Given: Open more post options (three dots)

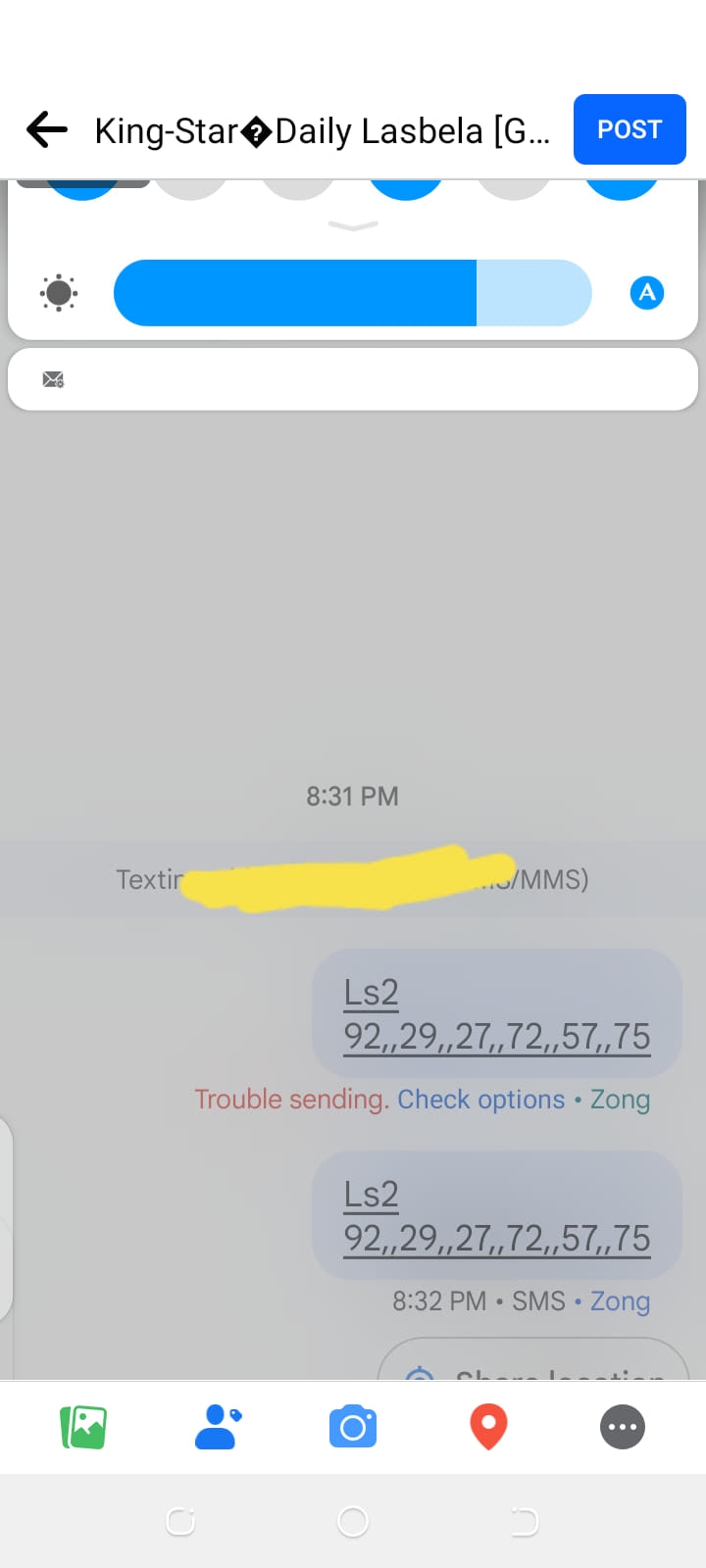Looking at the screenshot, I should point(623,1427).
